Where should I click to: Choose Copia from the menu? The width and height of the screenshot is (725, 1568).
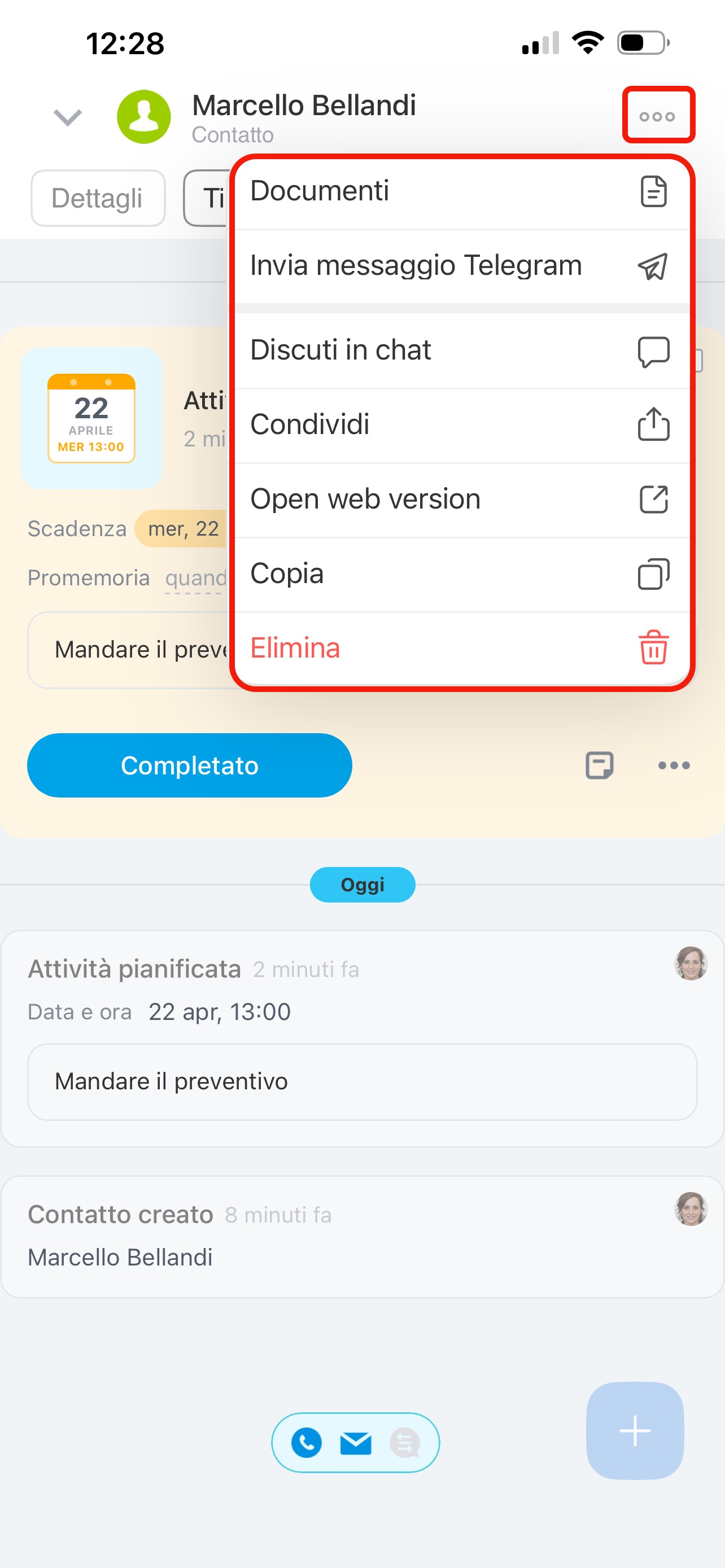[461, 574]
